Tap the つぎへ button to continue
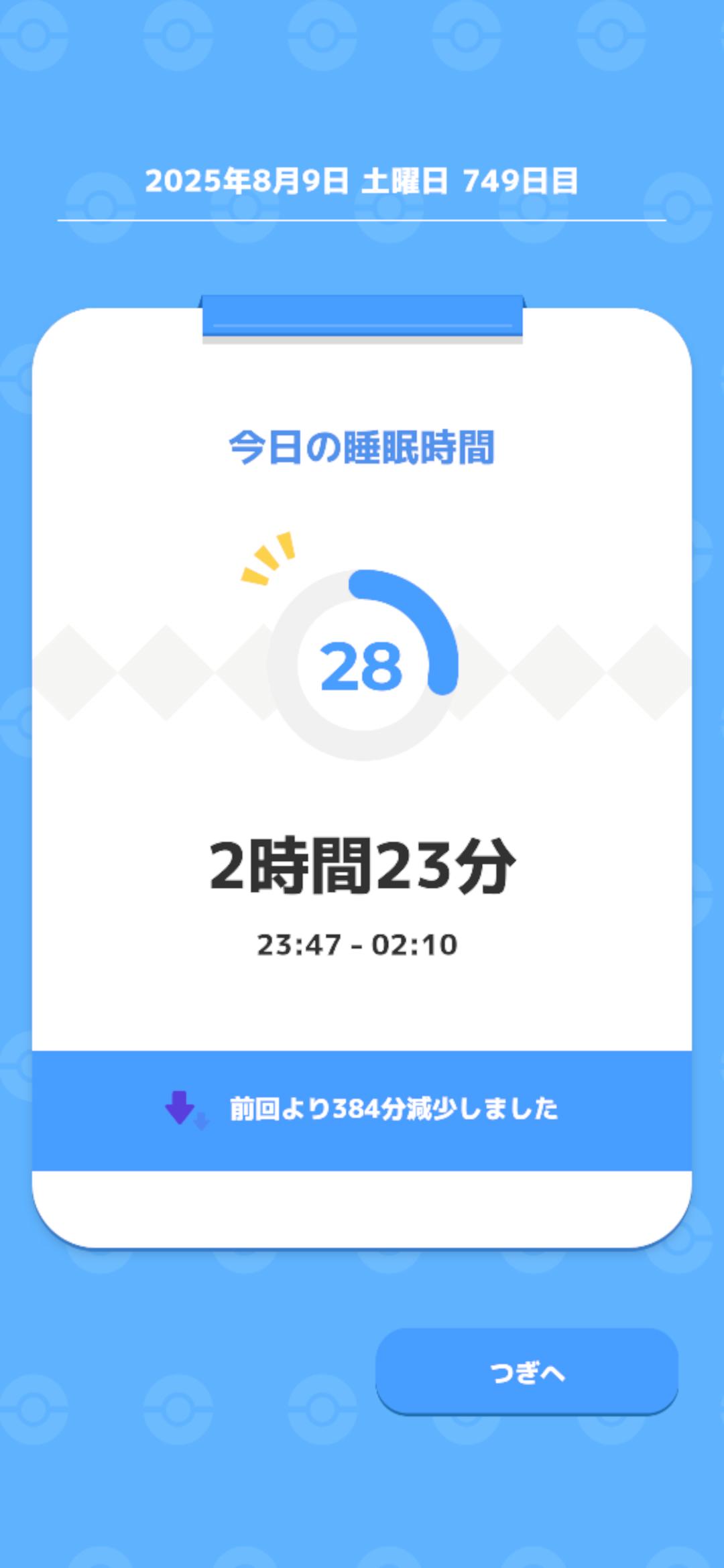 [x=526, y=1372]
